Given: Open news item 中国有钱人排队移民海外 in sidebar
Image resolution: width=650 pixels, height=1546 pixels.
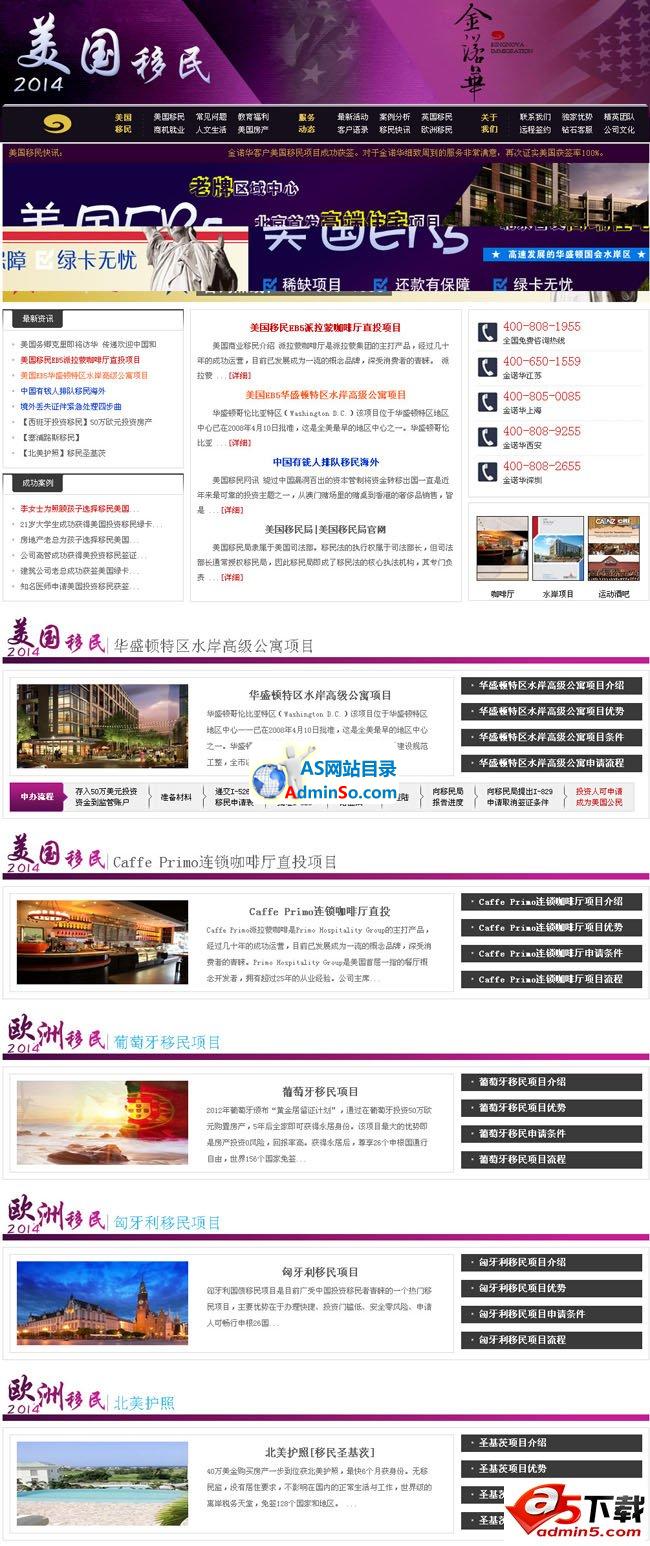Looking at the screenshot, I should click(x=62, y=391).
